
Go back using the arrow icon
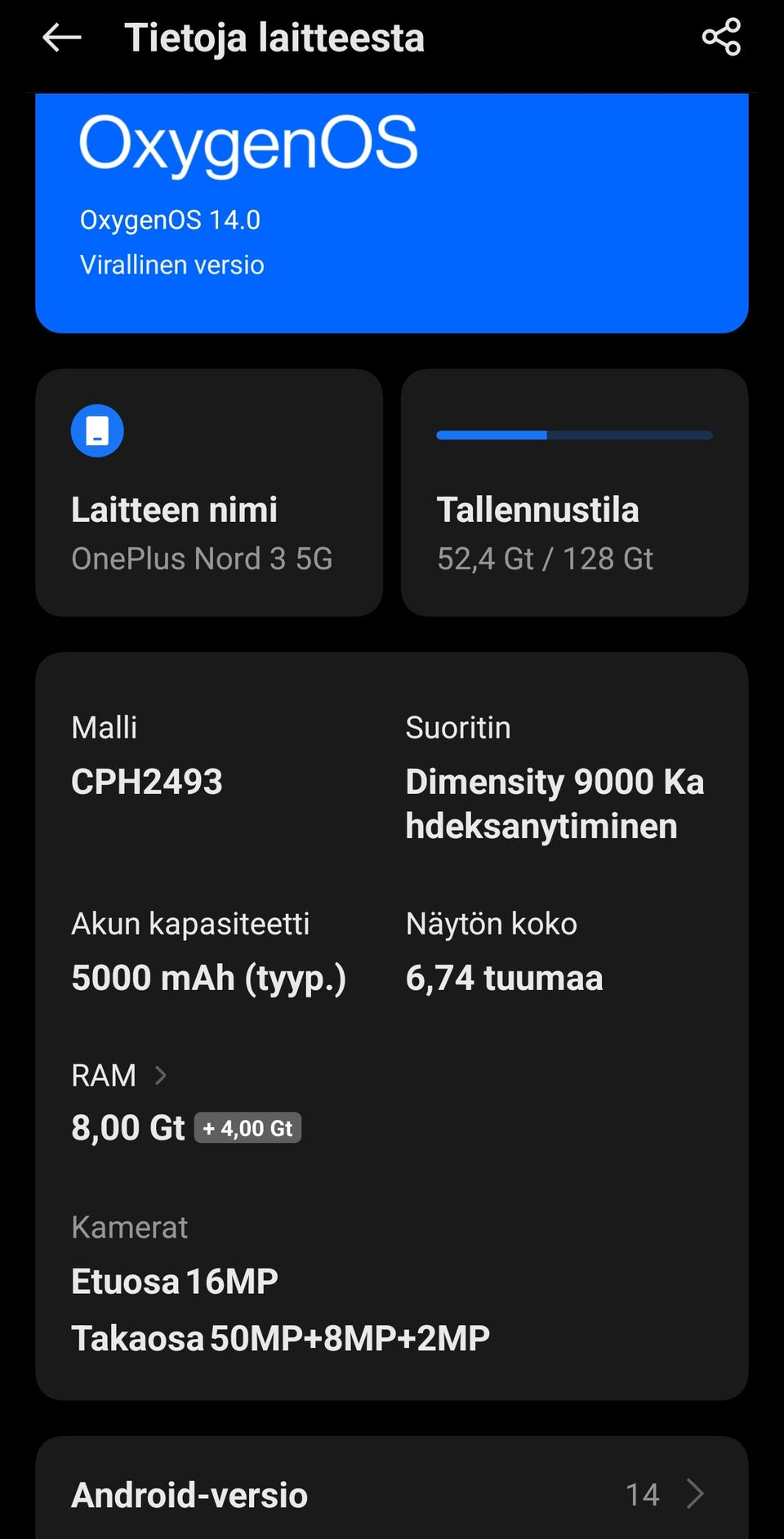(x=62, y=38)
